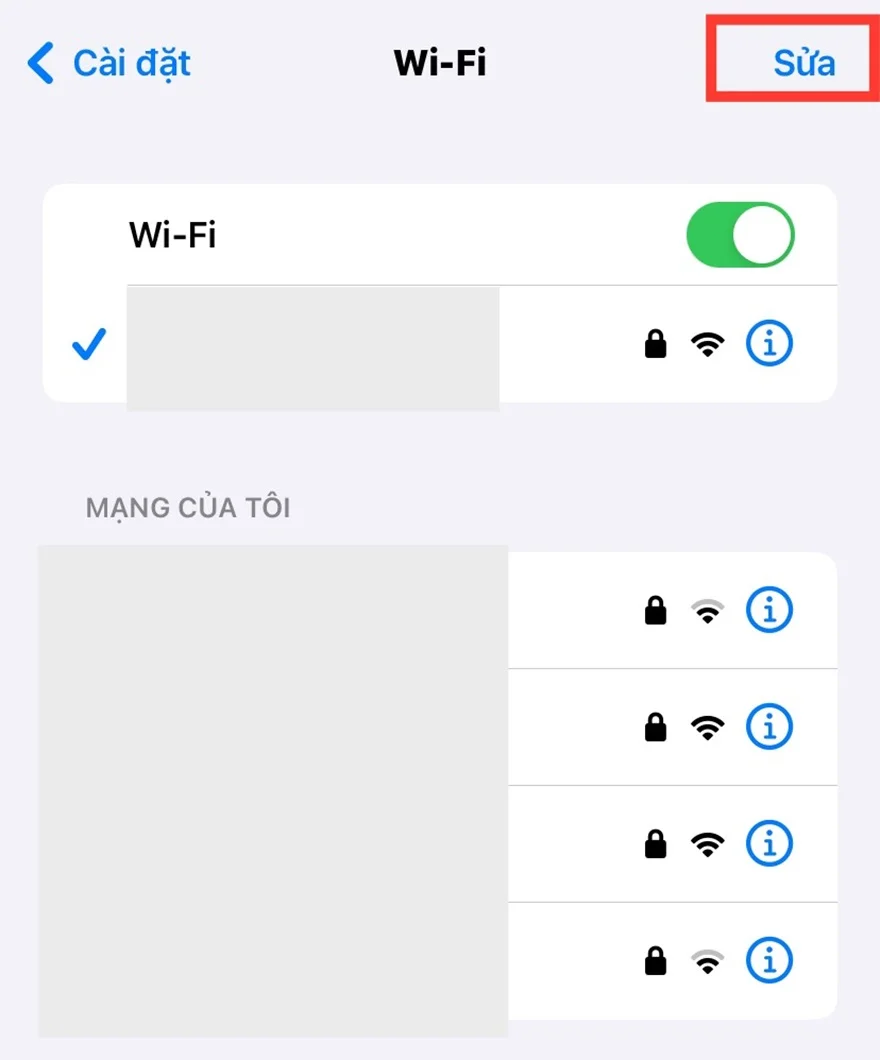
Task: Tap the lock icon on the last saved network
Action: tap(655, 961)
